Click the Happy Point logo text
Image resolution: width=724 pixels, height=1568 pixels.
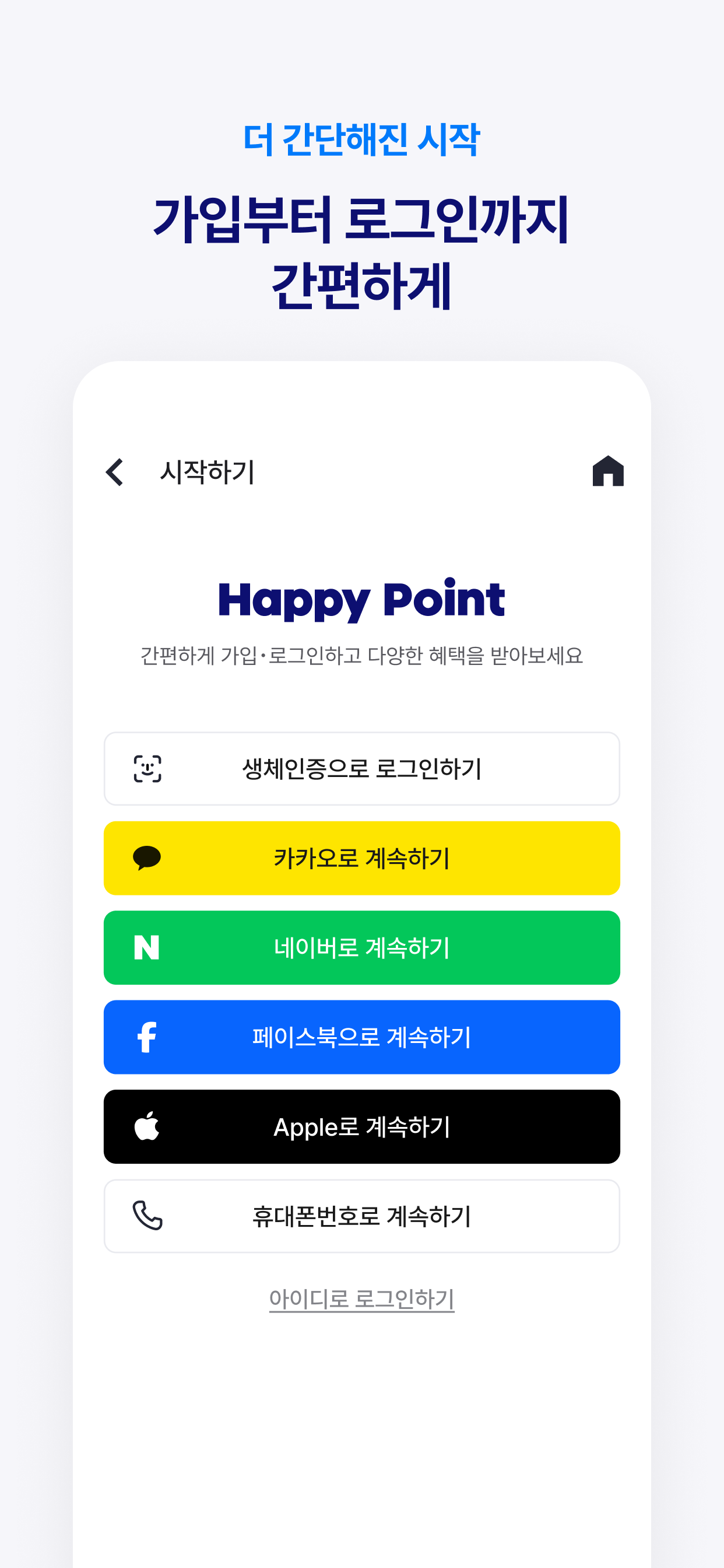click(x=361, y=603)
